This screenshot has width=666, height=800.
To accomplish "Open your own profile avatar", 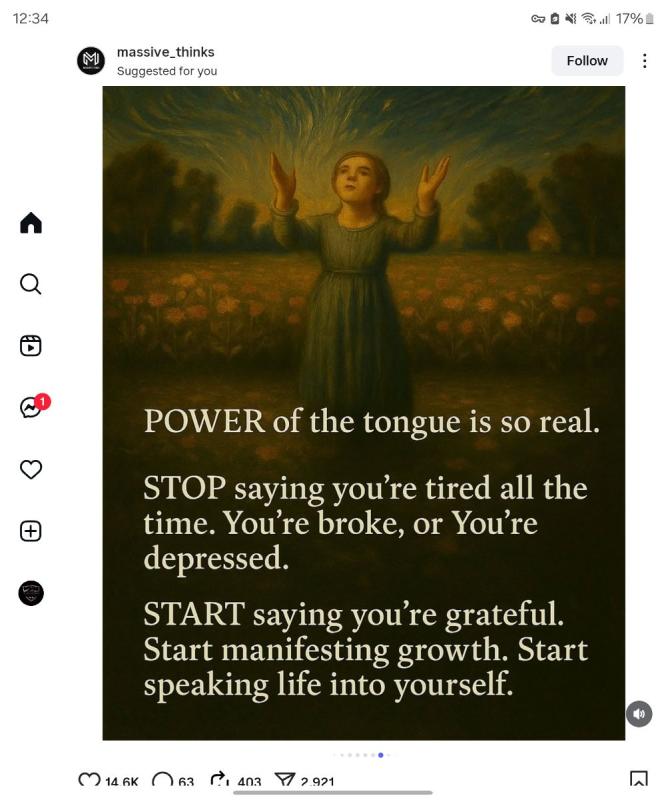I will point(31,593).
